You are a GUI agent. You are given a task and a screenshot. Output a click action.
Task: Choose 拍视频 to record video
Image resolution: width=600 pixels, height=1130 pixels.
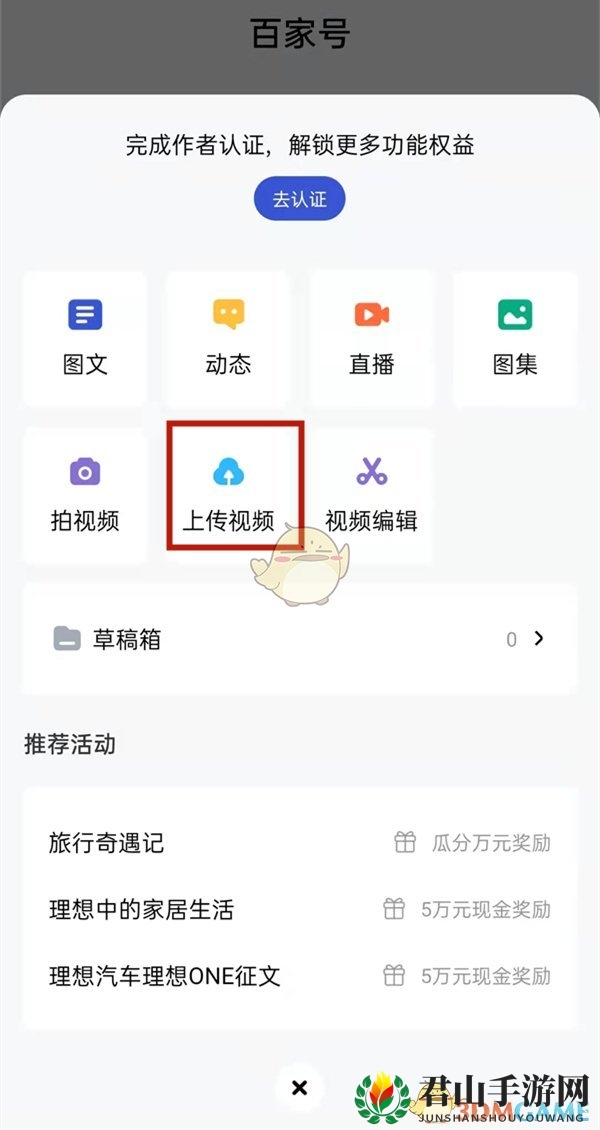(x=85, y=496)
